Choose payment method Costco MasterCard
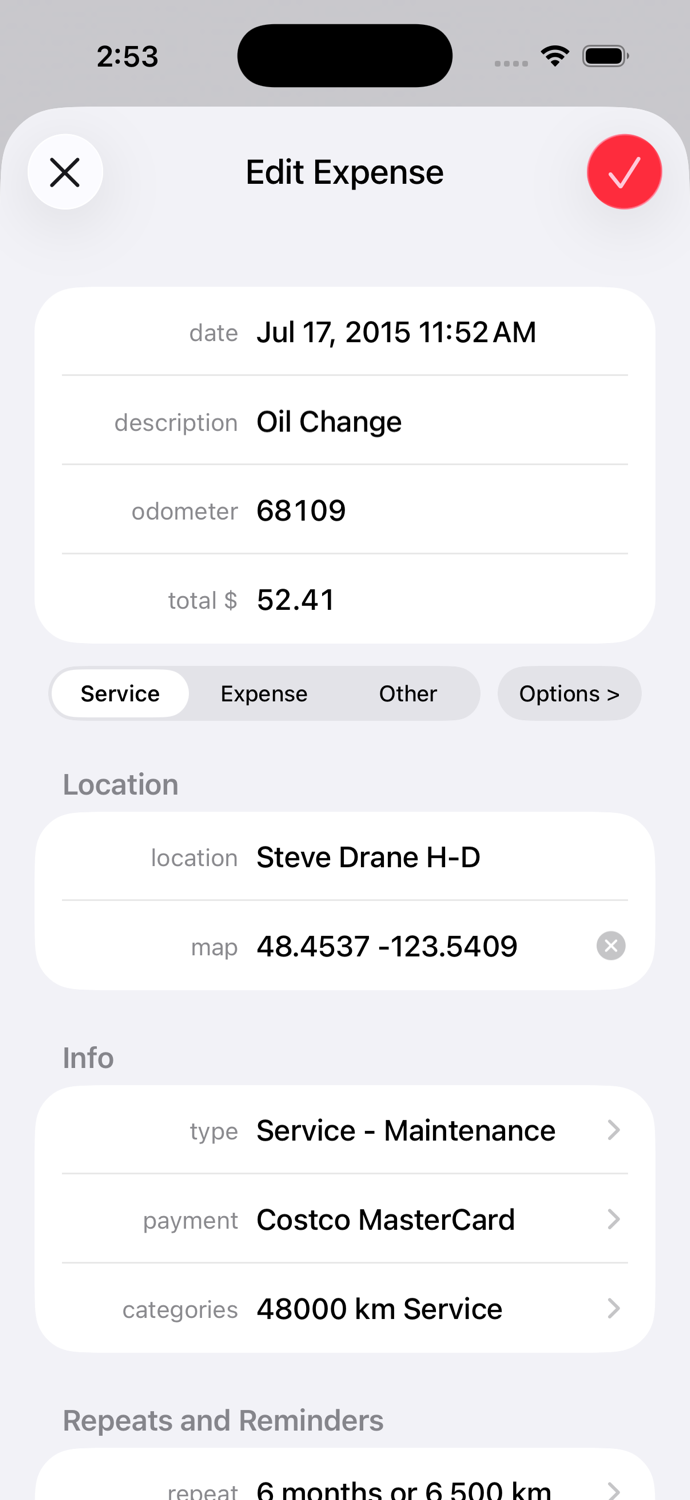This screenshot has height=1500, width=690. coord(345,1219)
